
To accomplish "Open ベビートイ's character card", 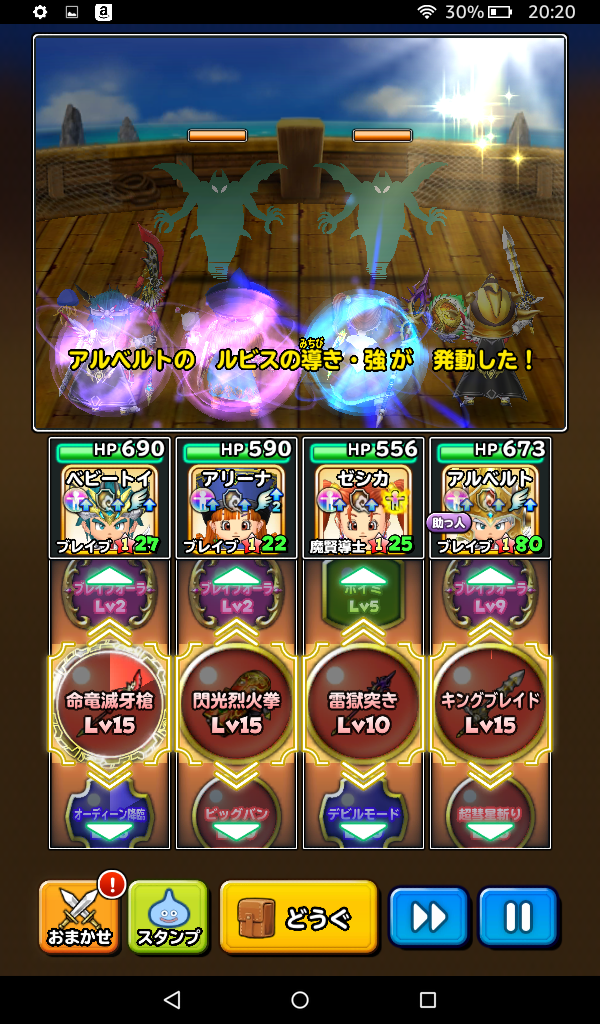I will (x=109, y=498).
